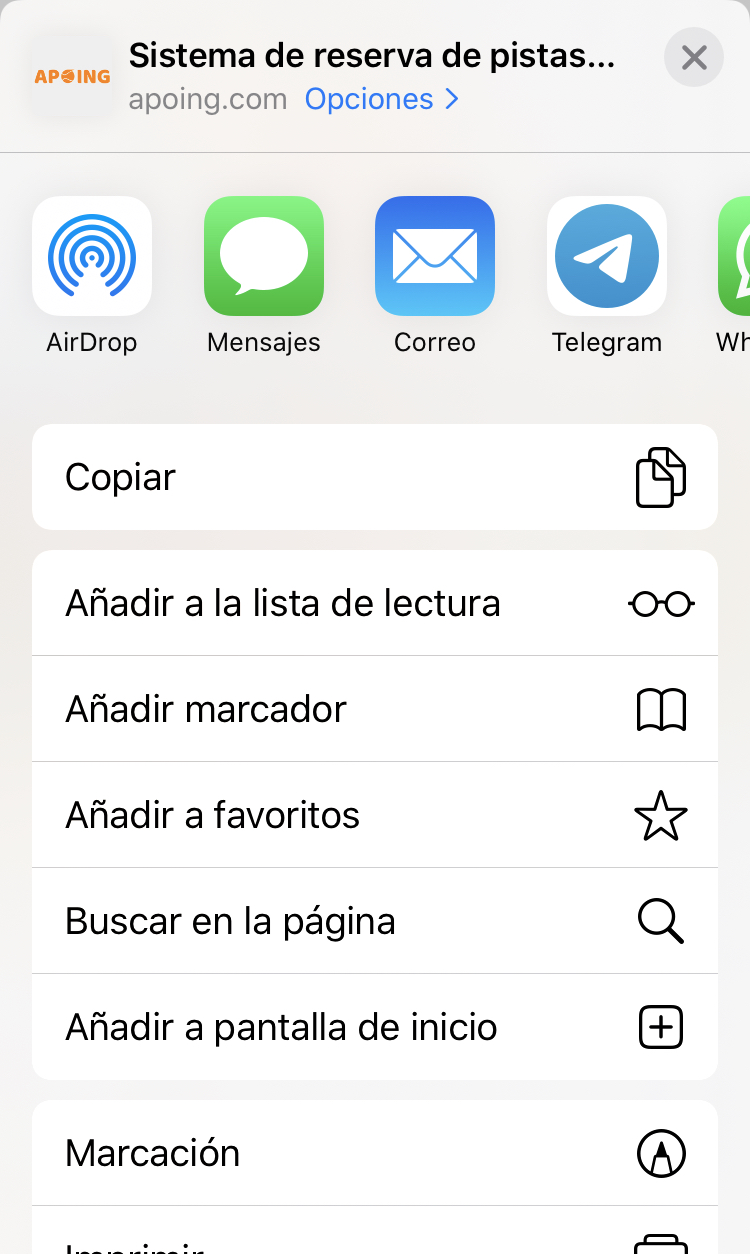The width and height of the screenshot is (750, 1254).
Task: Tap the plus-in-square home screen icon
Action: coord(661,1027)
